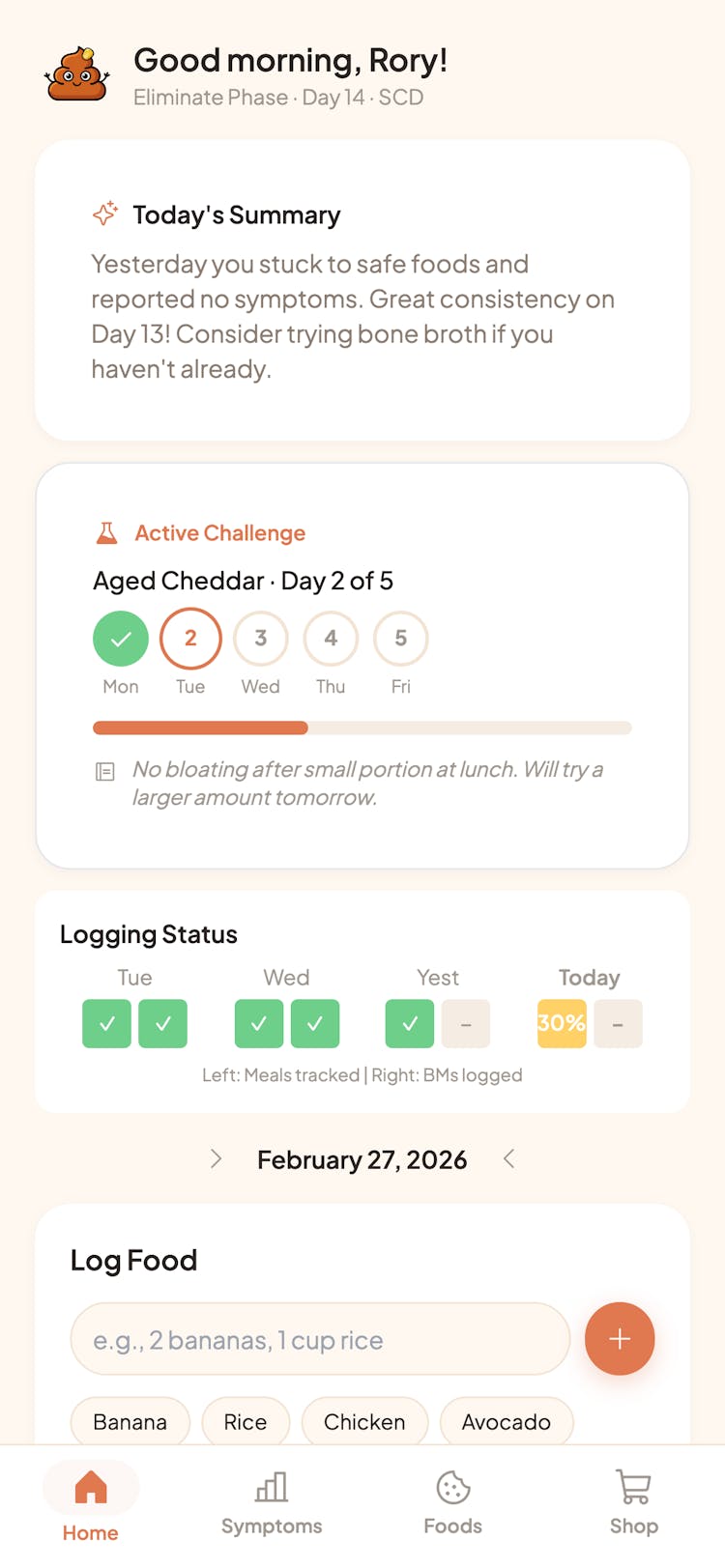
Task: Add food with the plus button
Action: (x=620, y=1339)
